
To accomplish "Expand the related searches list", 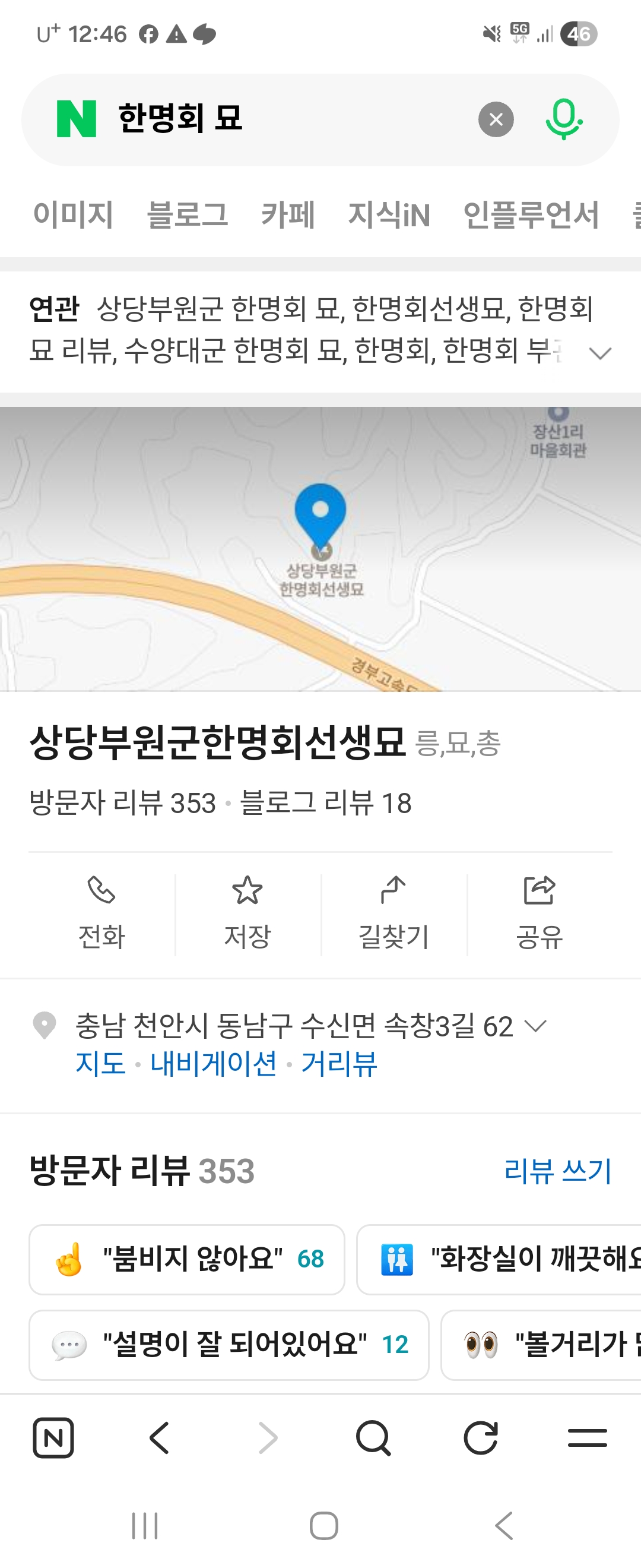I will pyautogui.click(x=599, y=353).
